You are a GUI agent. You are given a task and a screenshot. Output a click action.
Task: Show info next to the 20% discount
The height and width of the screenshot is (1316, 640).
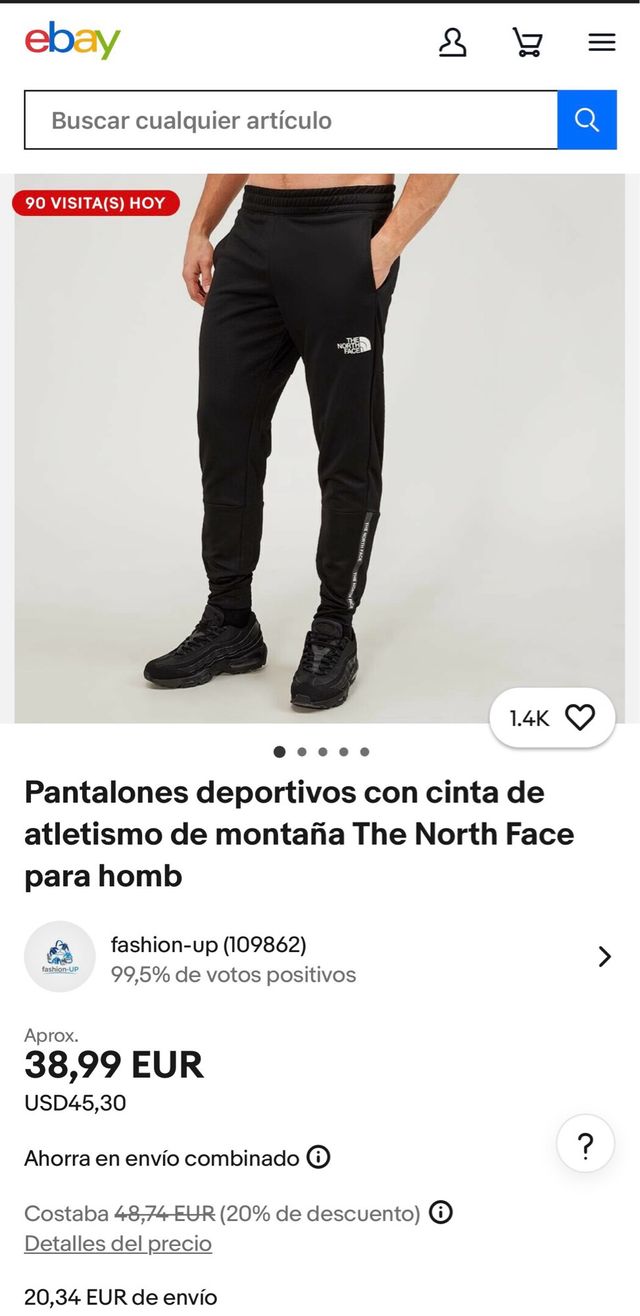coord(440,1213)
